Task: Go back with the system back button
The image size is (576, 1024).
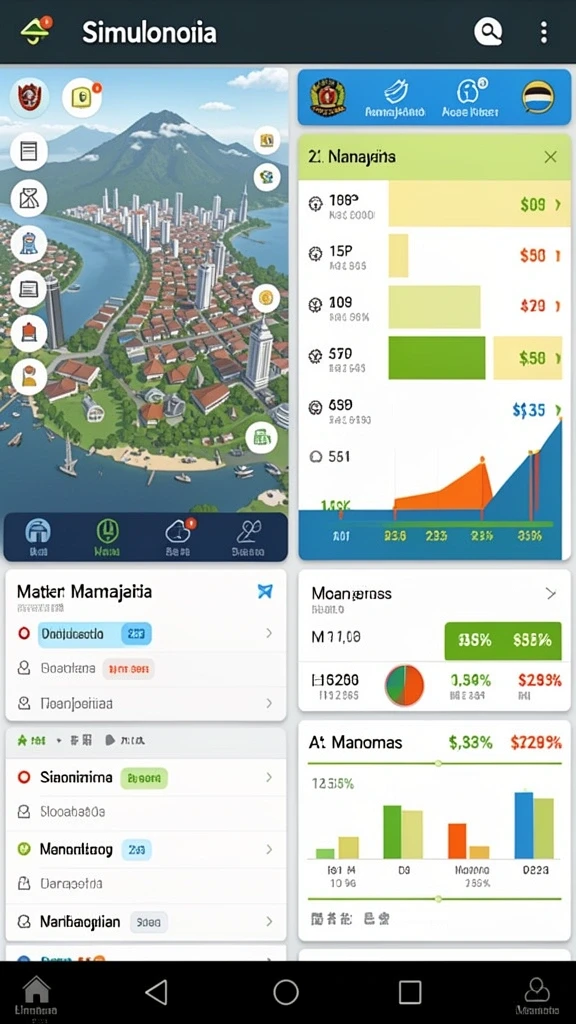Action: click(x=156, y=992)
